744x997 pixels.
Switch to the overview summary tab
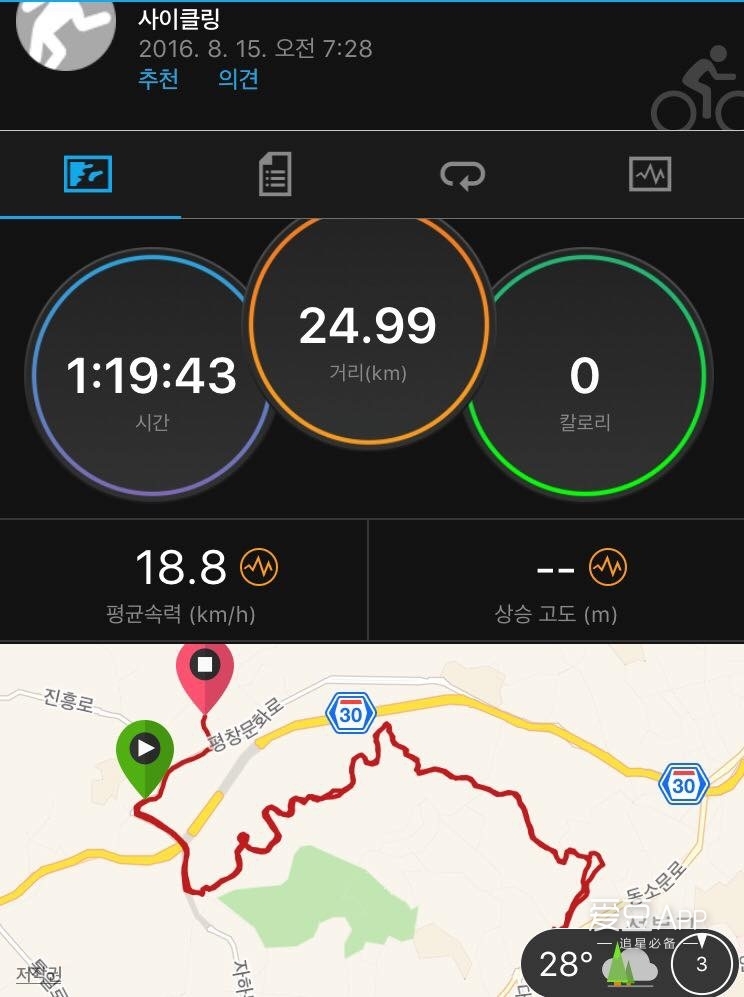(x=88, y=175)
